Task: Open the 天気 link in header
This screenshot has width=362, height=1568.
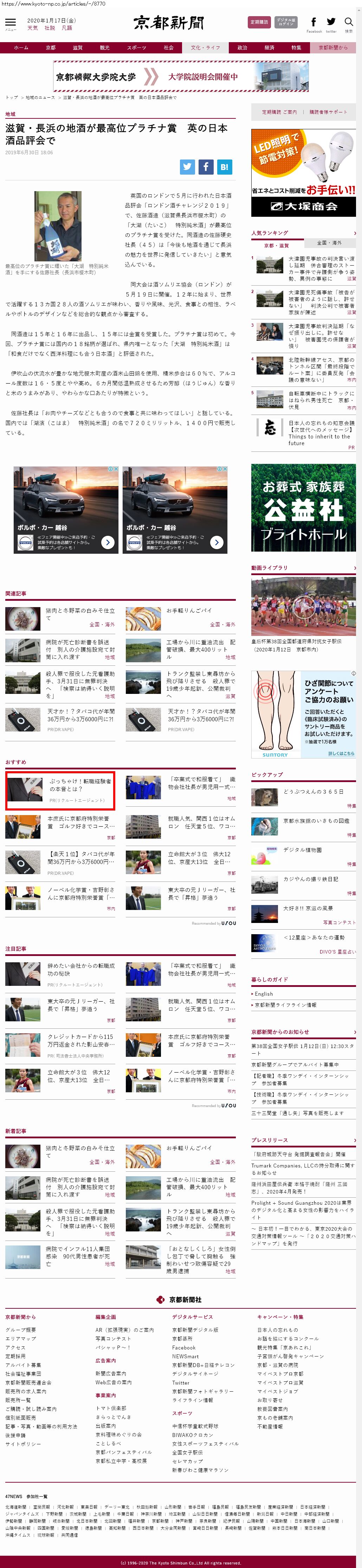Action: pyautogui.click(x=32, y=28)
